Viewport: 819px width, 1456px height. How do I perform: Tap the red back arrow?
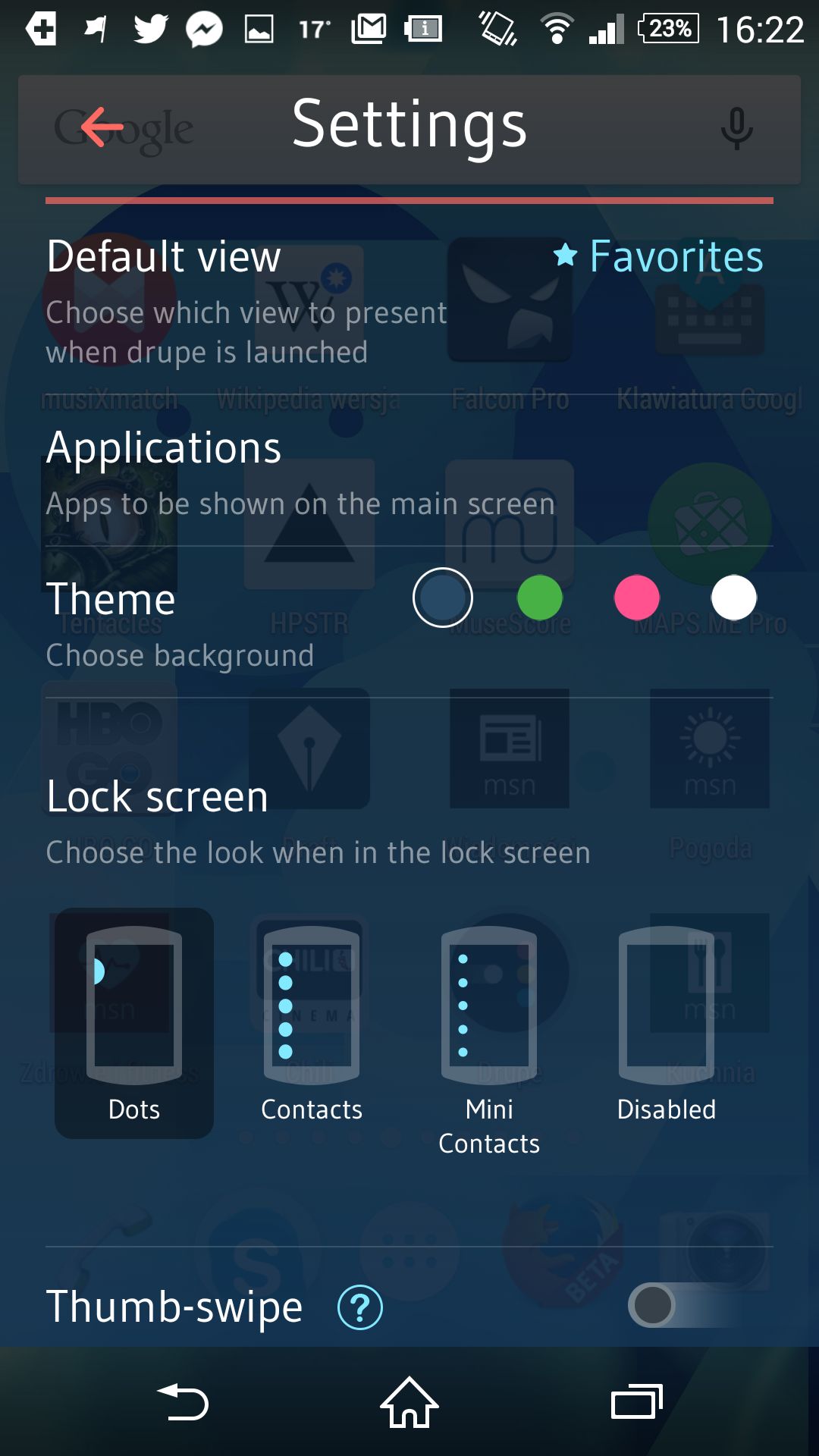pos(102,127)
